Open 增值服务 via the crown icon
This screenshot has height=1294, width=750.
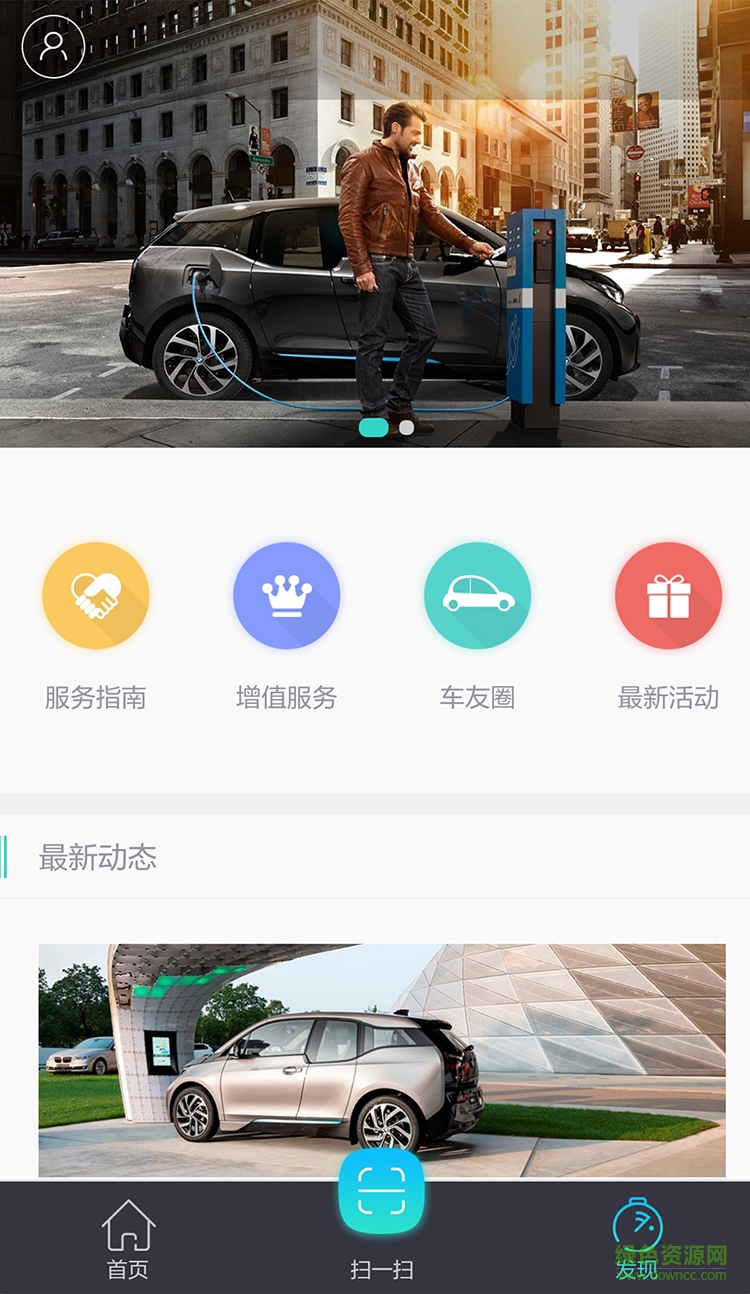[286, 594]
